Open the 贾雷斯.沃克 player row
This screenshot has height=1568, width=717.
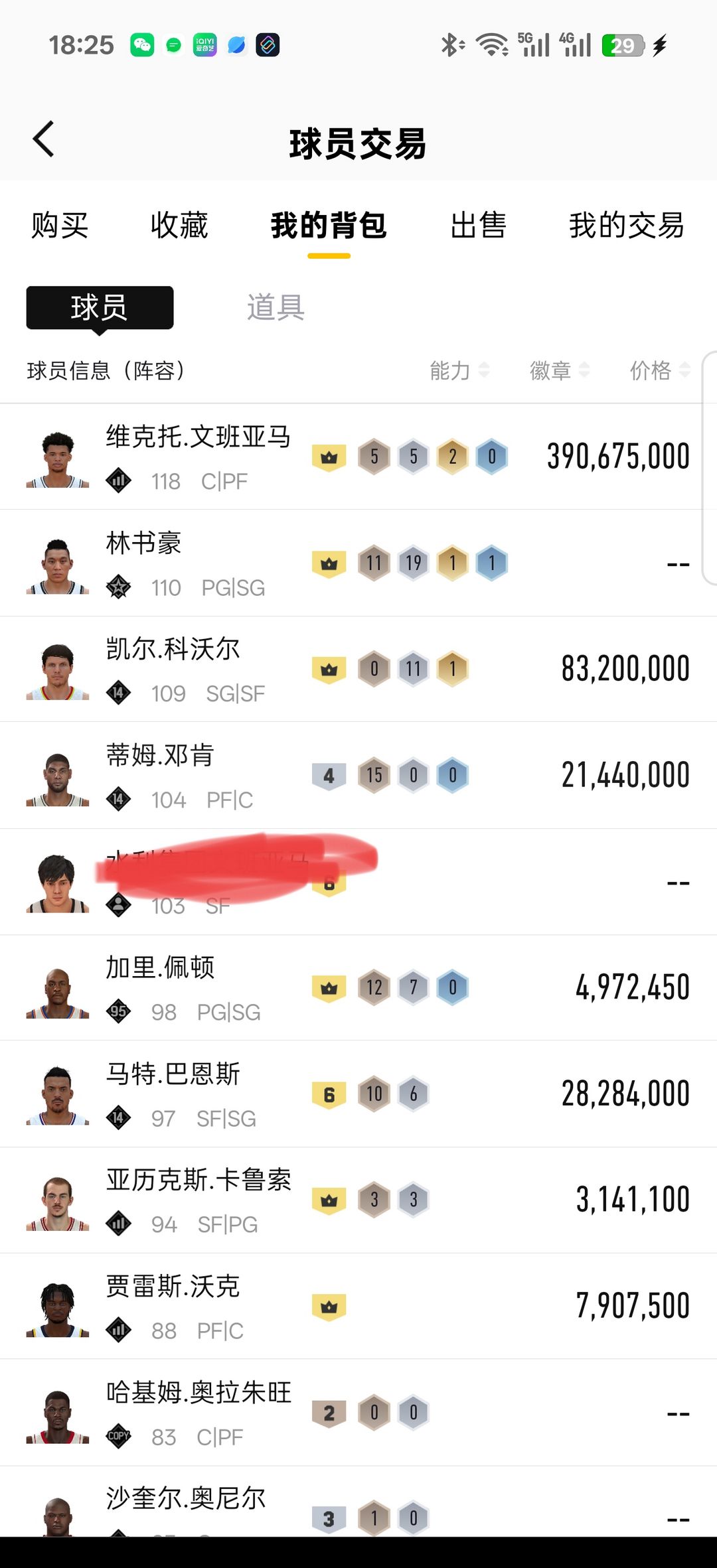click(x=358, y=1306)
